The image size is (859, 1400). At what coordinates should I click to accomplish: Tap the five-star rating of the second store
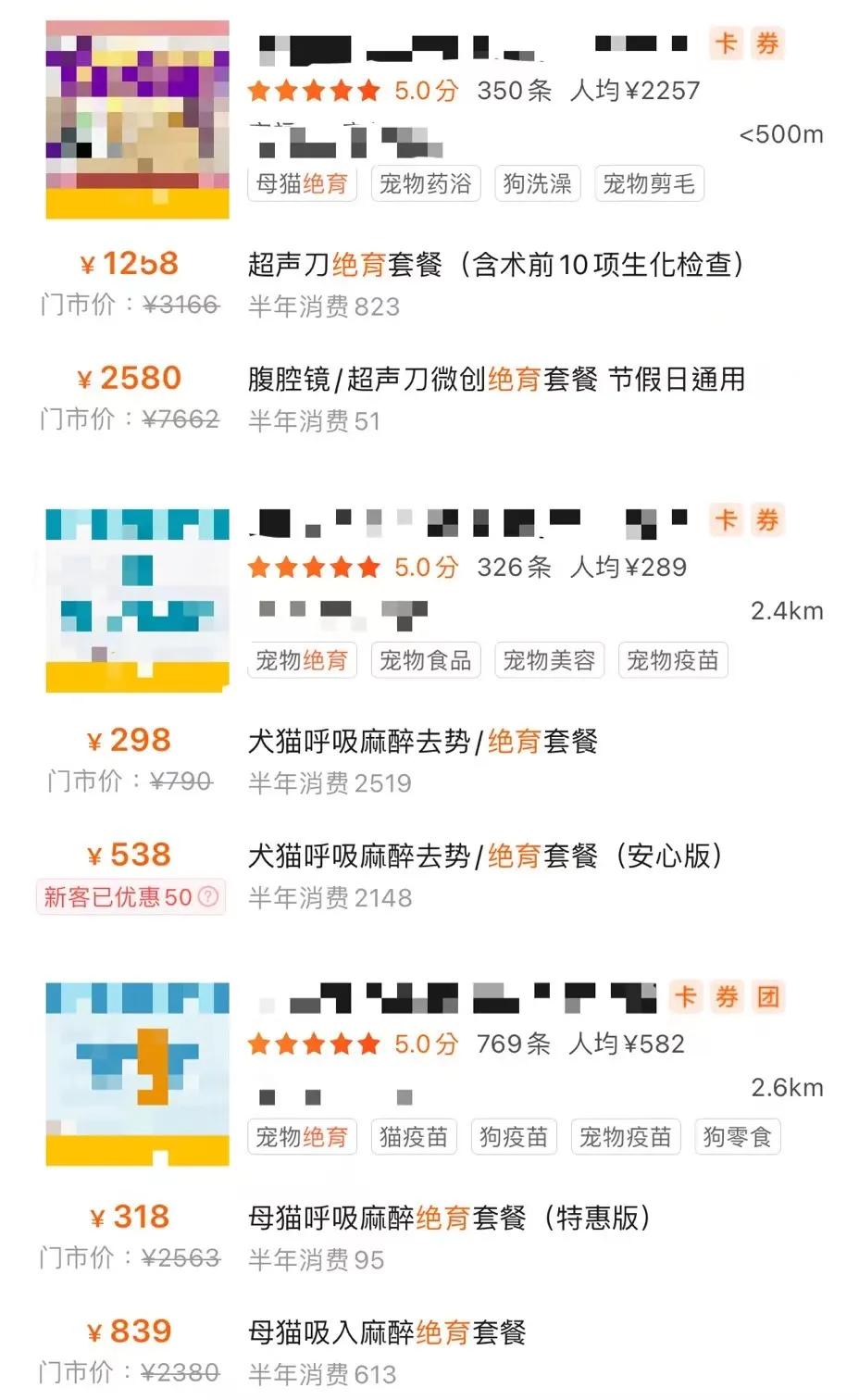click(313, 567)
